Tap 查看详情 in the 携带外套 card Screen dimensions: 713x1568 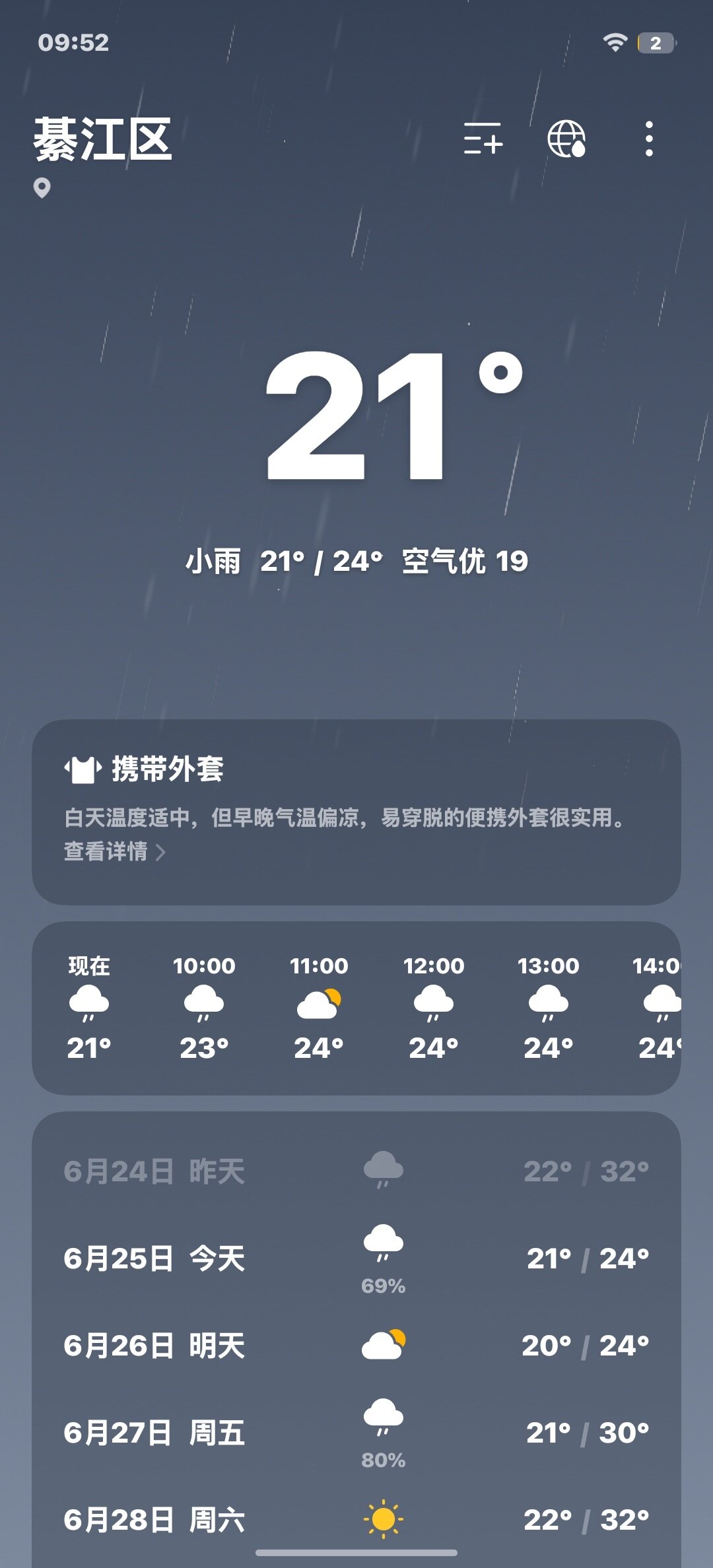[x=114, y=851]
